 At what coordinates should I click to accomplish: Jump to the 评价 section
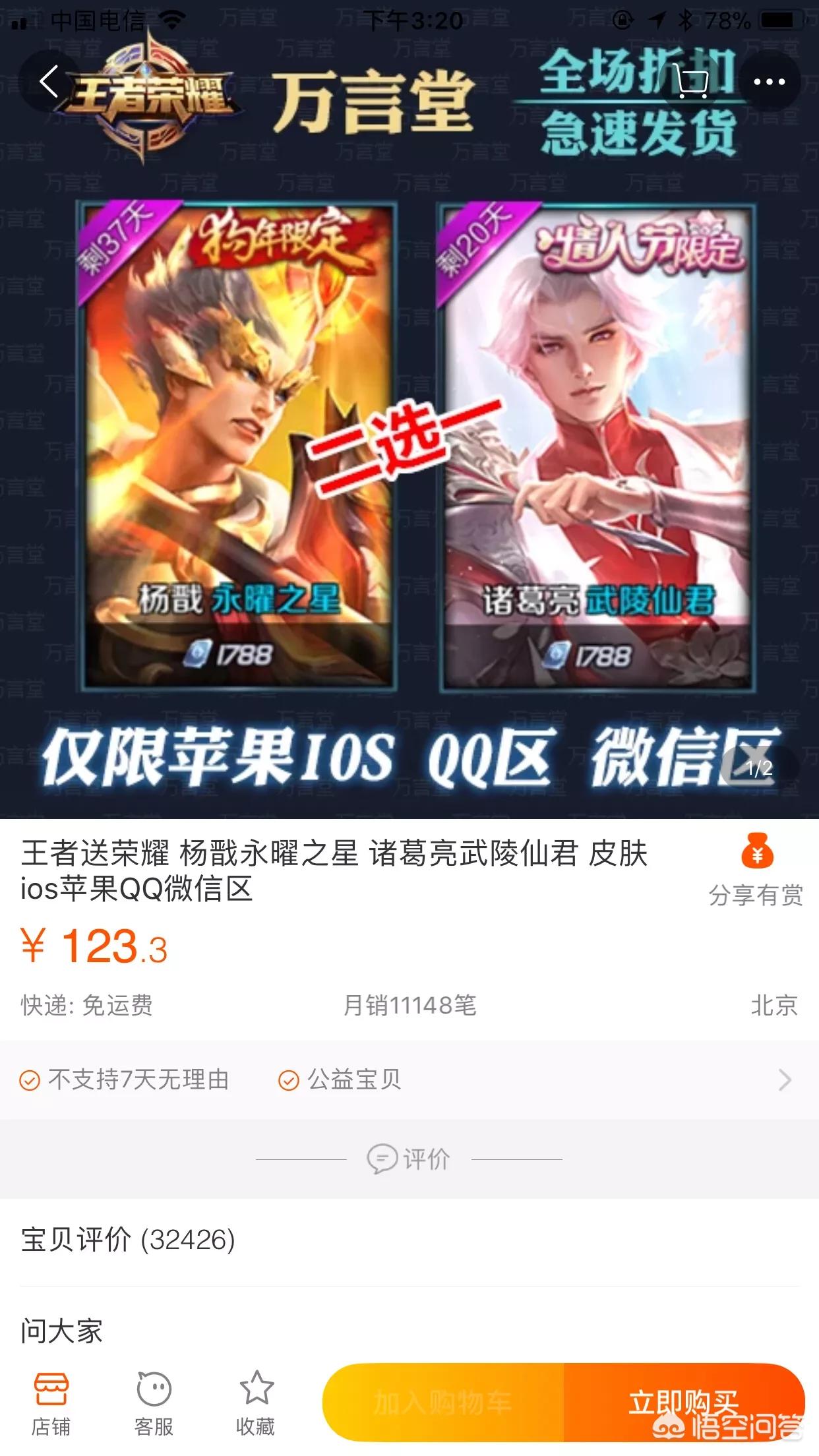(409, 1159)
